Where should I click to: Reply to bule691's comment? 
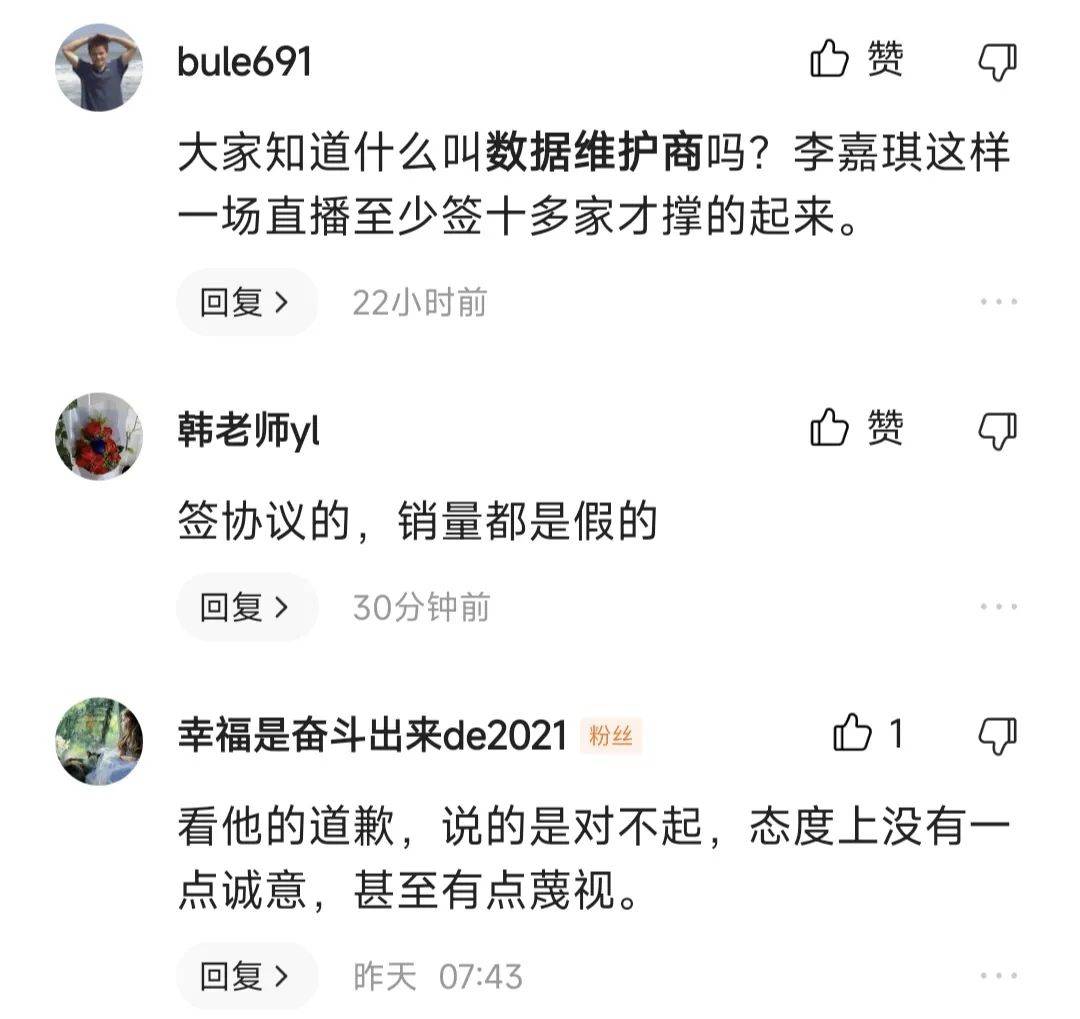pos(246,302)
